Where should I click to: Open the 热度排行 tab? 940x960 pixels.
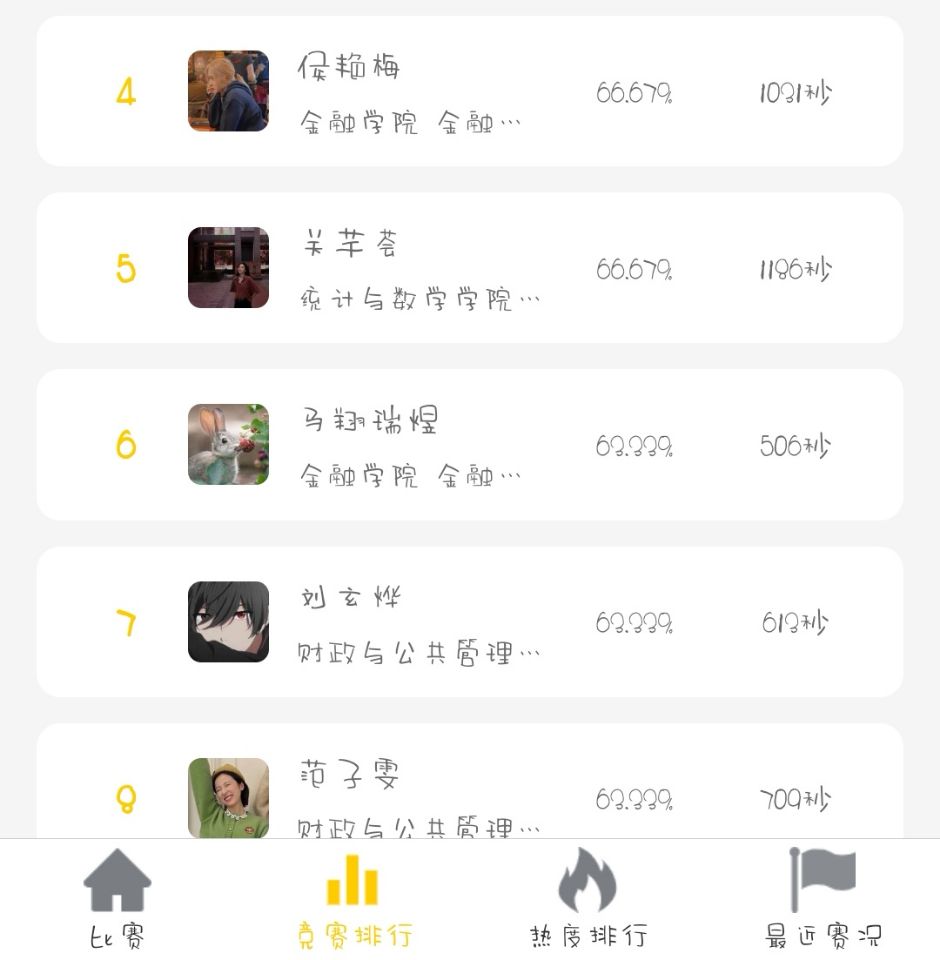tap(588, 898)
